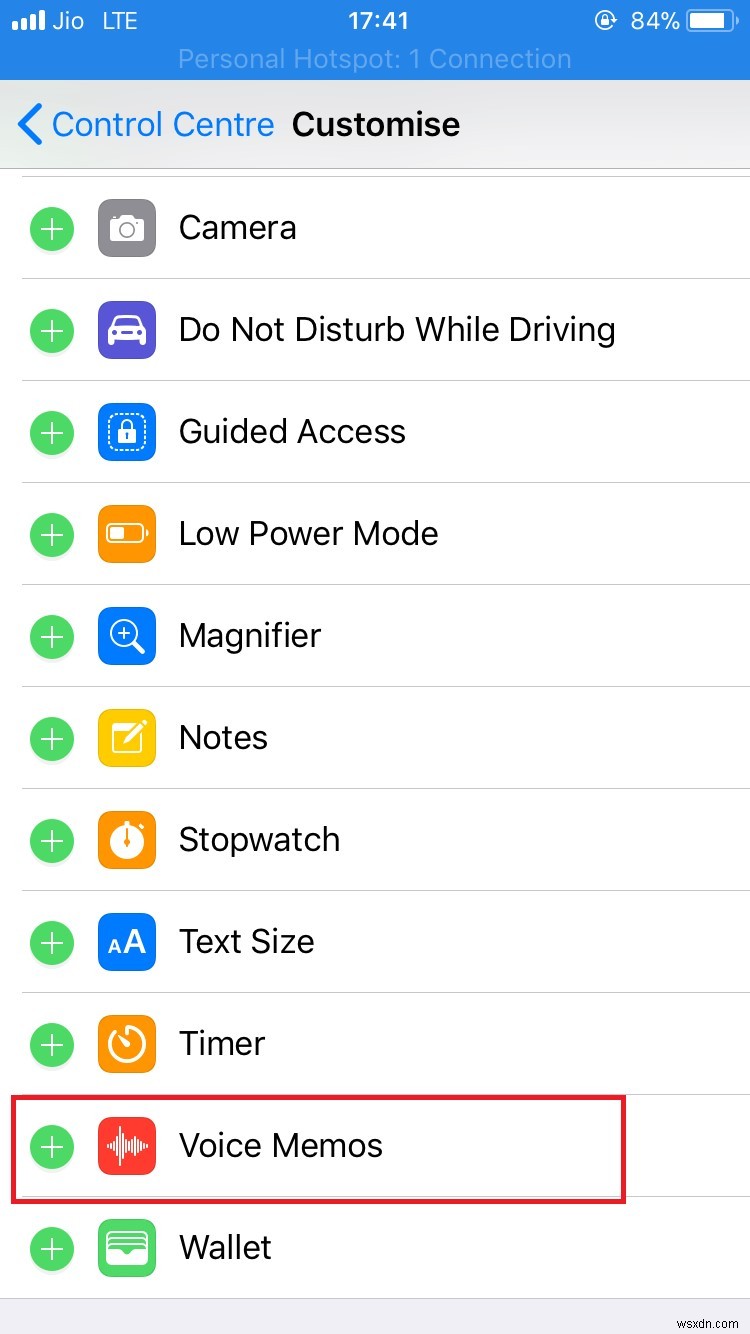This screenshot has height=1334, width=750.
Task: Tap the Personal Hotspot connection banner
Action: click(x=375, y=59)
